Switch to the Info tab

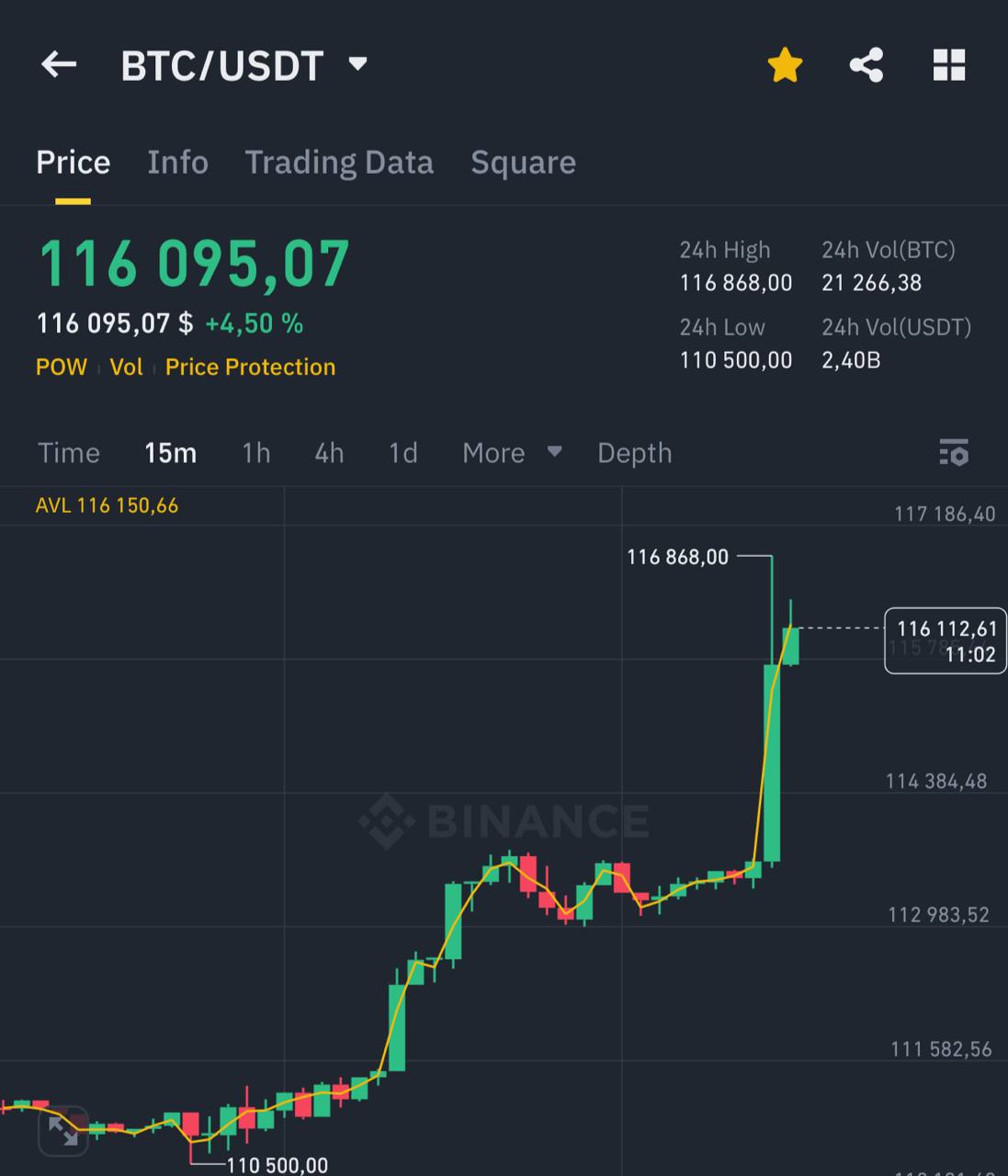(177, 163)
